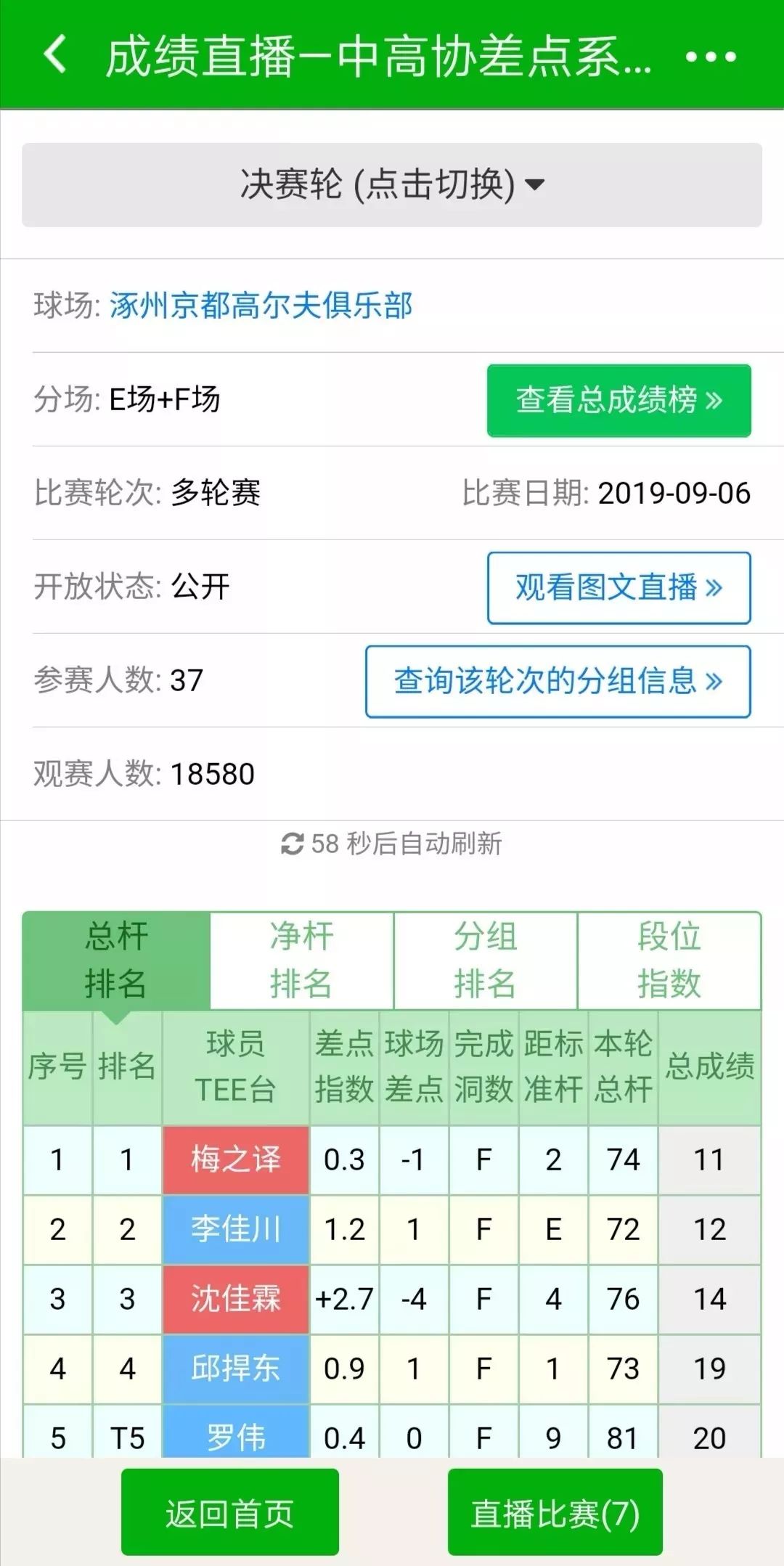Screen dimensions: 784x1566
Task: Open 直播比赛(7) live matches
Action: 555,1514
